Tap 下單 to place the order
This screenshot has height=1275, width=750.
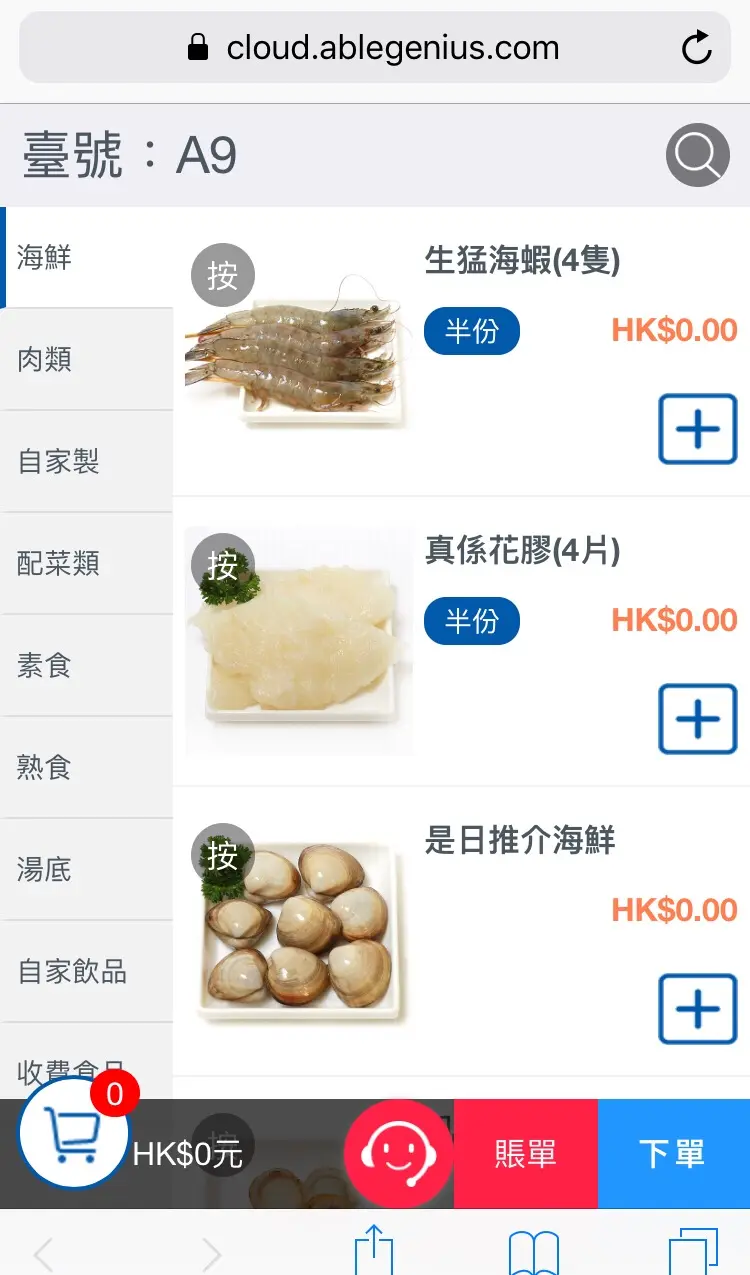[x=673, y=1154]
